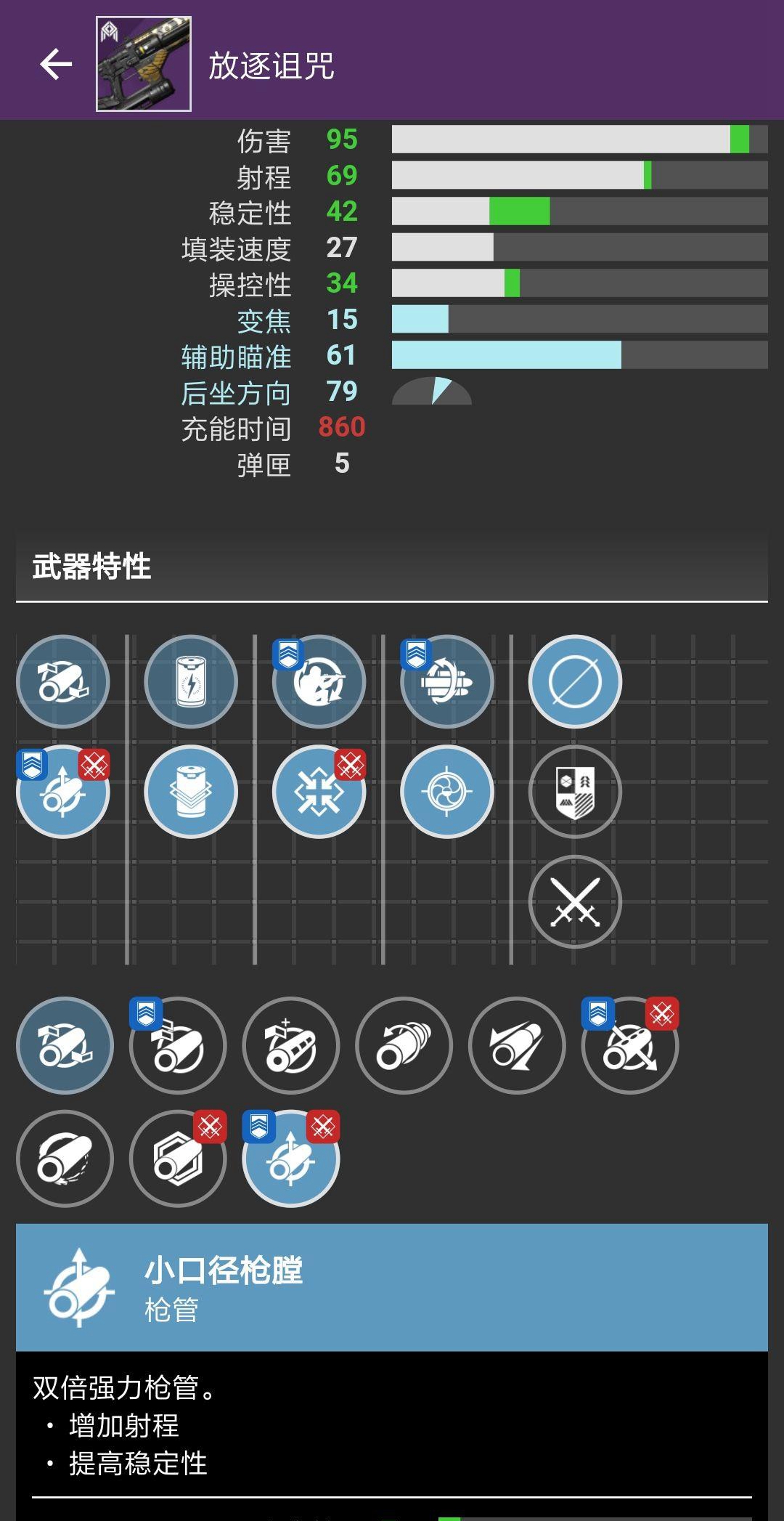784x1521 pixels.
Task: Select the rotating bullets perk
Action: click(446, 681)
